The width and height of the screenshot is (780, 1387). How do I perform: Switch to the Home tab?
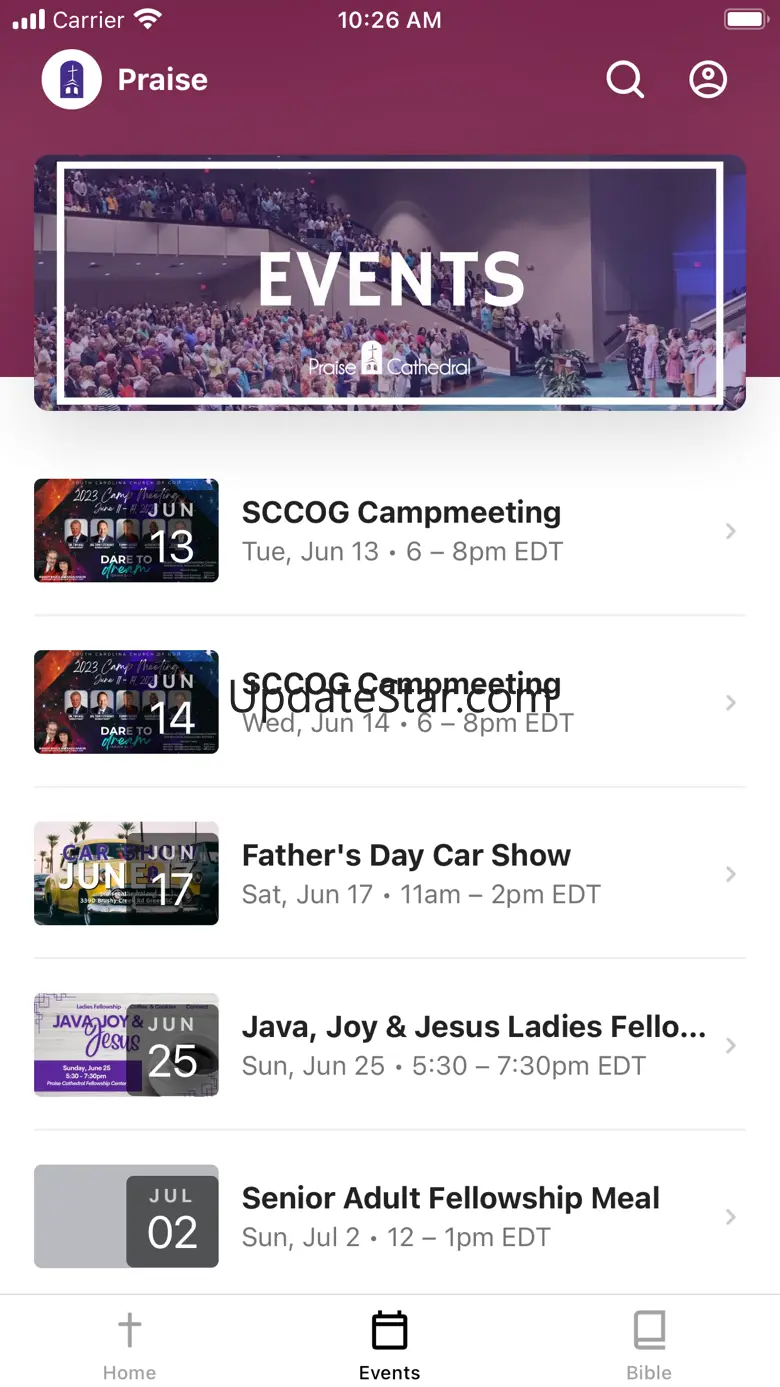[x=129, y=1345]
